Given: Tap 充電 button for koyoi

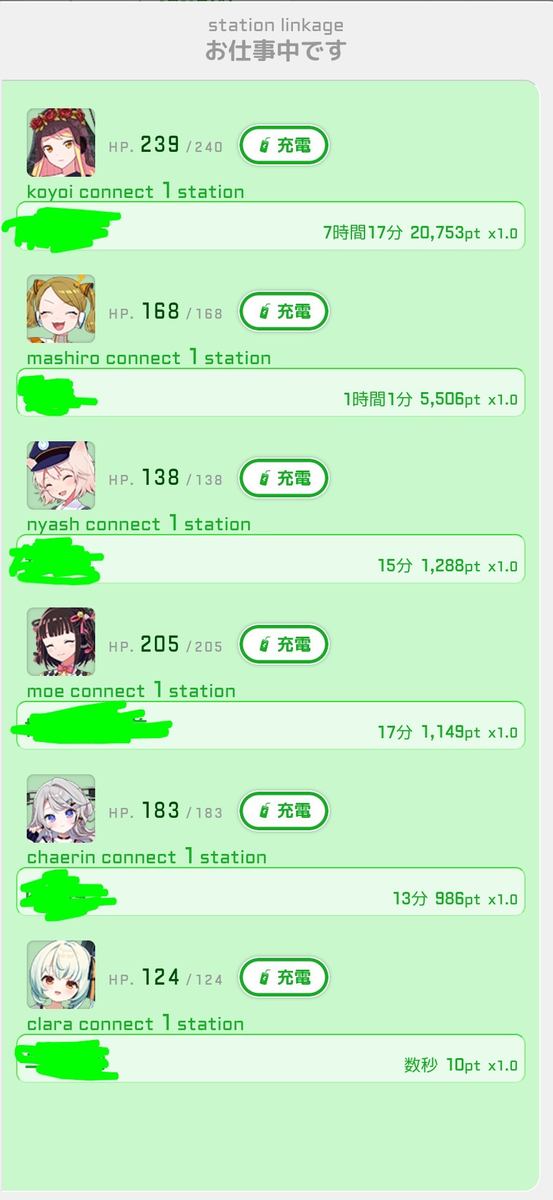Looking at the screenshot, I should click(284, 146).
